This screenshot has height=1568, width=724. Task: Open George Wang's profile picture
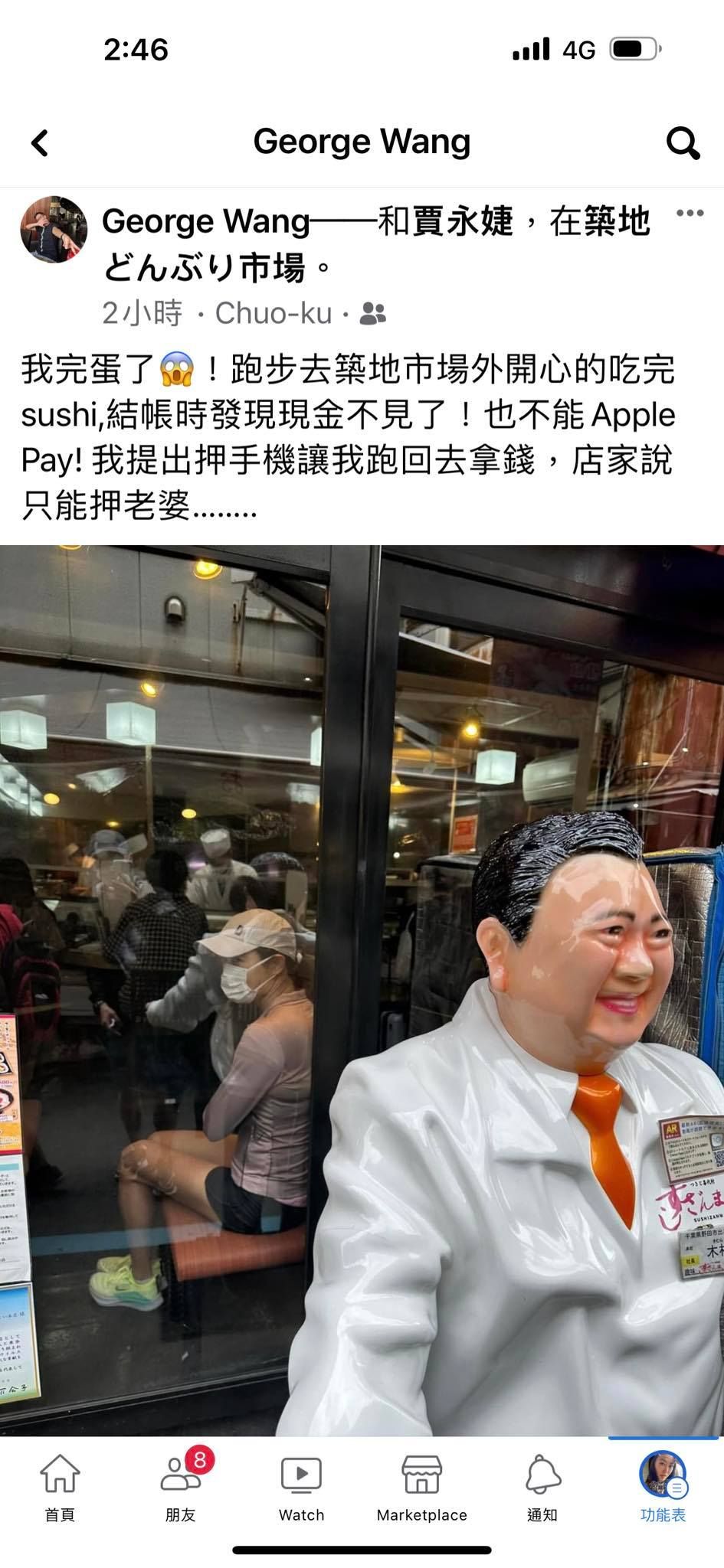(x=54, y=229)
